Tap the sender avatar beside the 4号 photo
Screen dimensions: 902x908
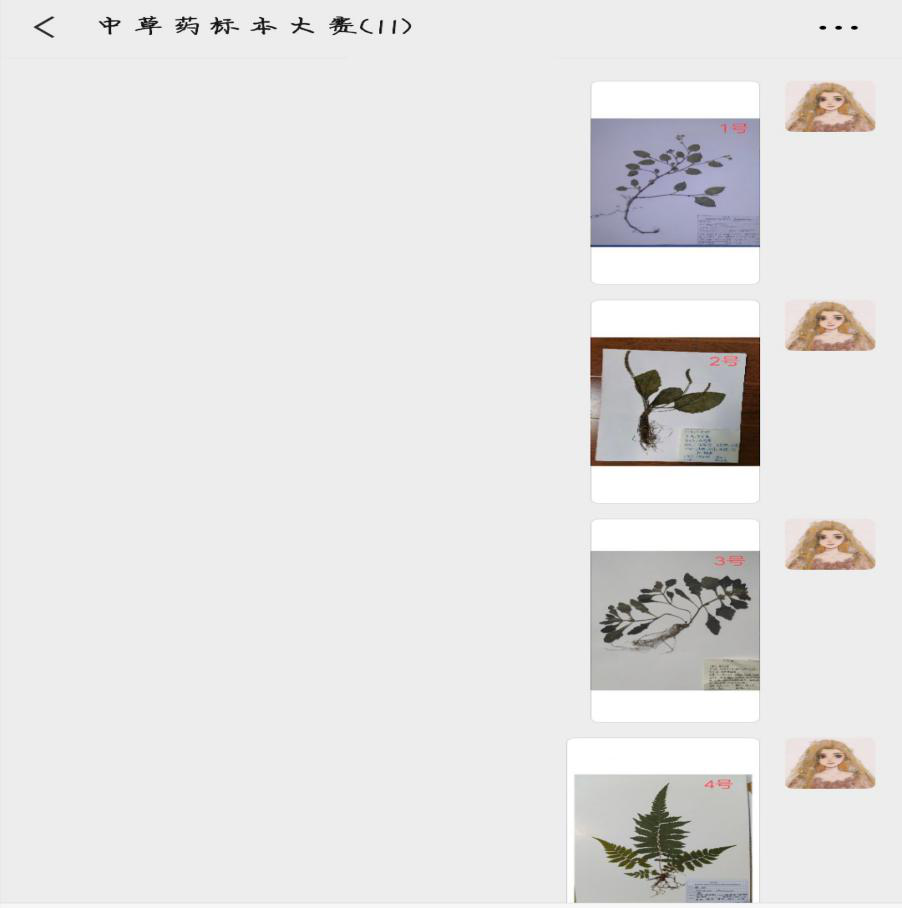(830, 763)
